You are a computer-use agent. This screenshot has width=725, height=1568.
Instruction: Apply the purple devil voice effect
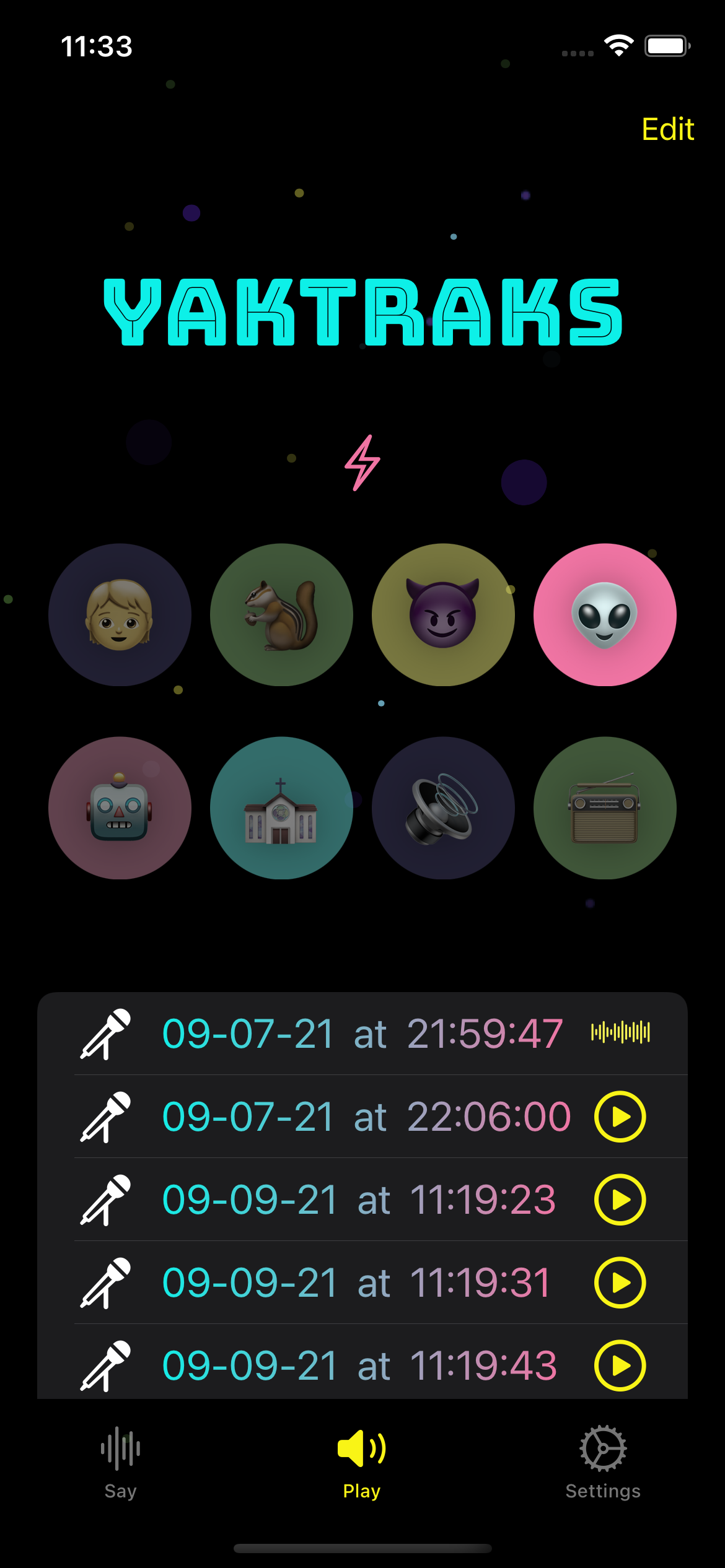point(443,615)
